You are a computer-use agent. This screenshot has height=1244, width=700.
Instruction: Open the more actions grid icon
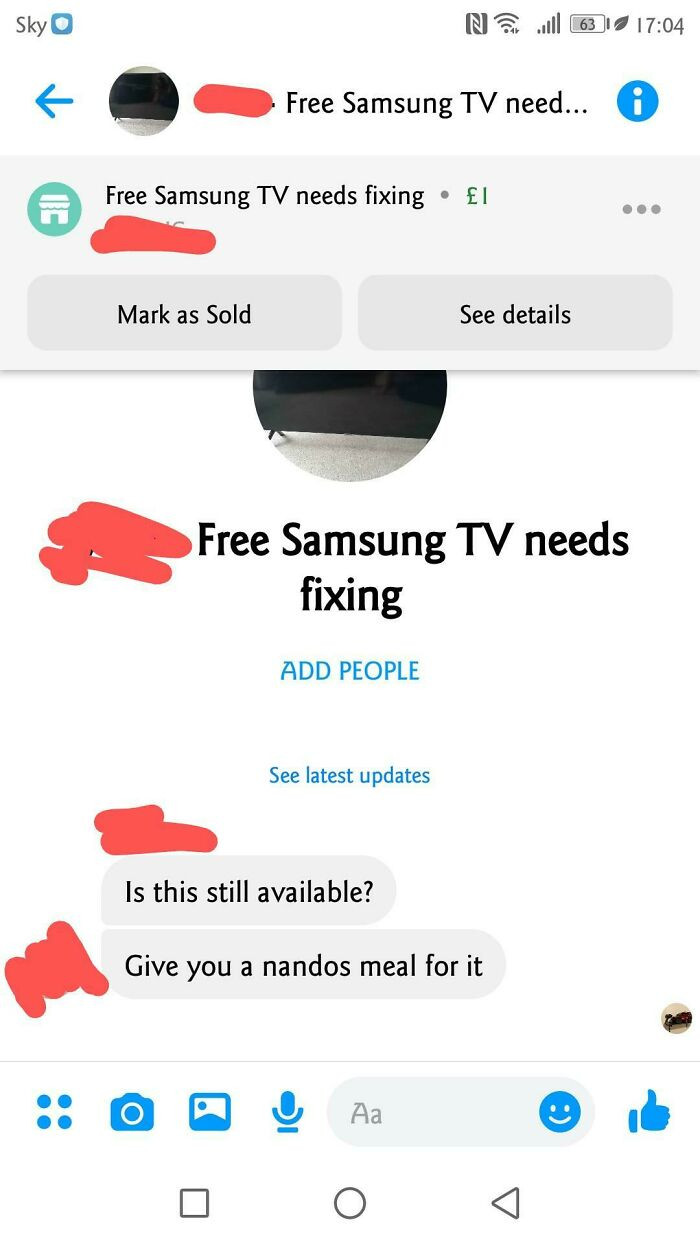(54, 1112)
